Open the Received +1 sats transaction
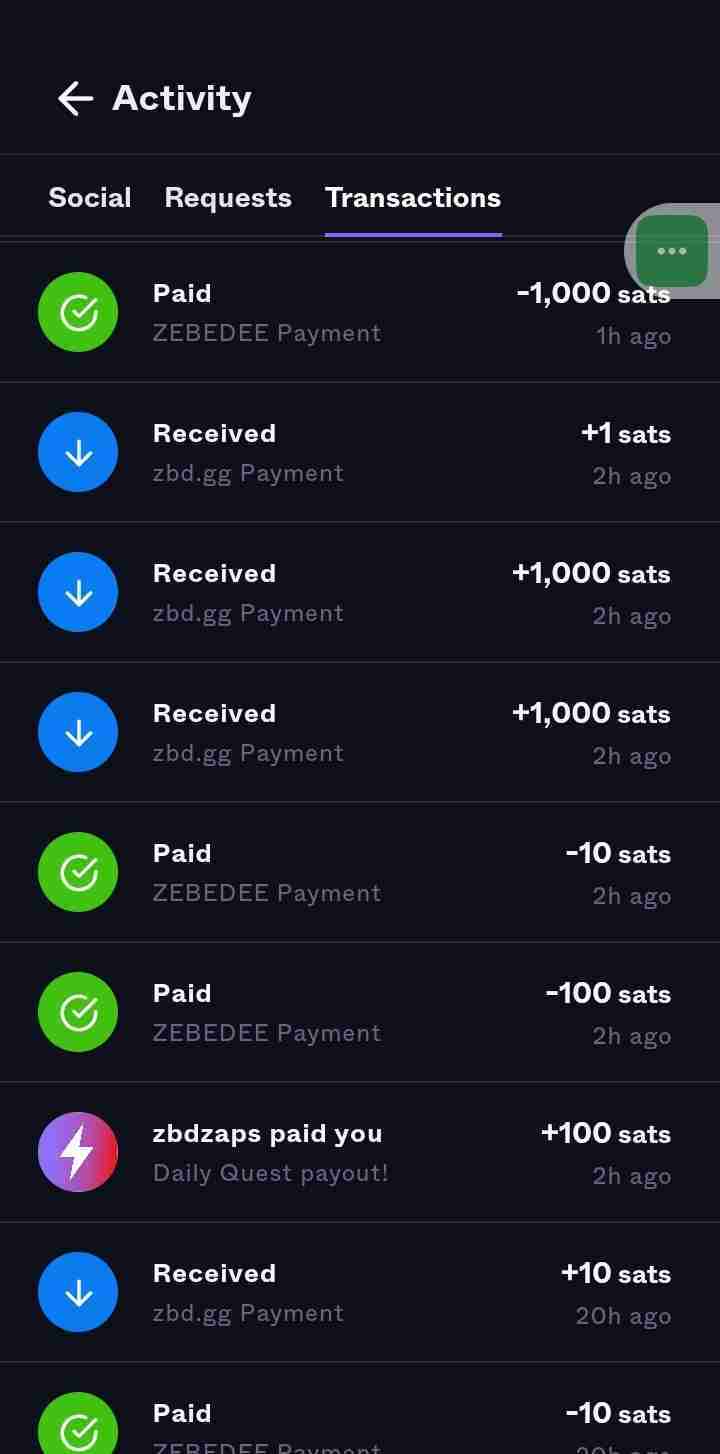The height and width of the screenshot is (1454, 720). point(360,453)
